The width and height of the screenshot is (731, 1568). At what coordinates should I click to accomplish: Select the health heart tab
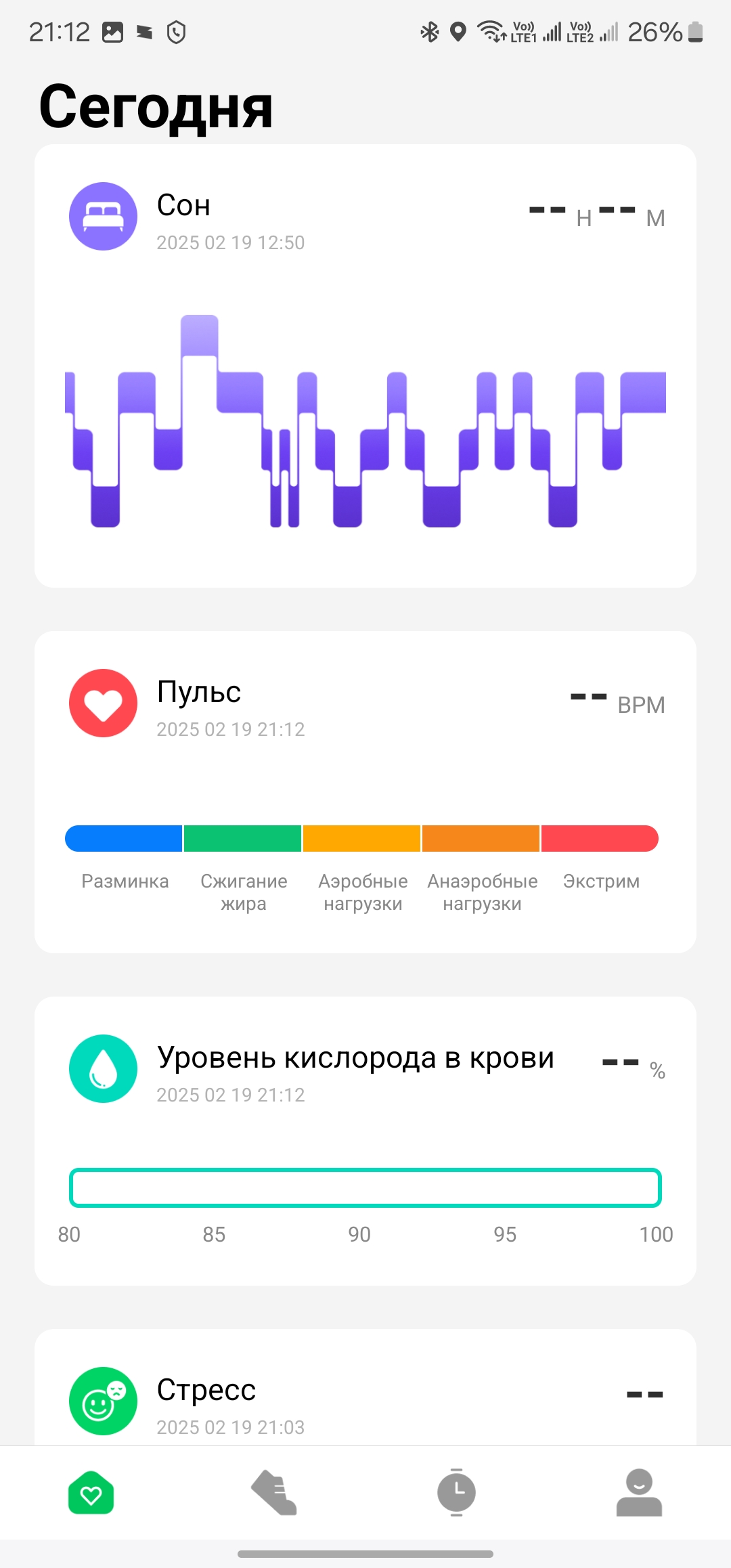click(91, 1493)
